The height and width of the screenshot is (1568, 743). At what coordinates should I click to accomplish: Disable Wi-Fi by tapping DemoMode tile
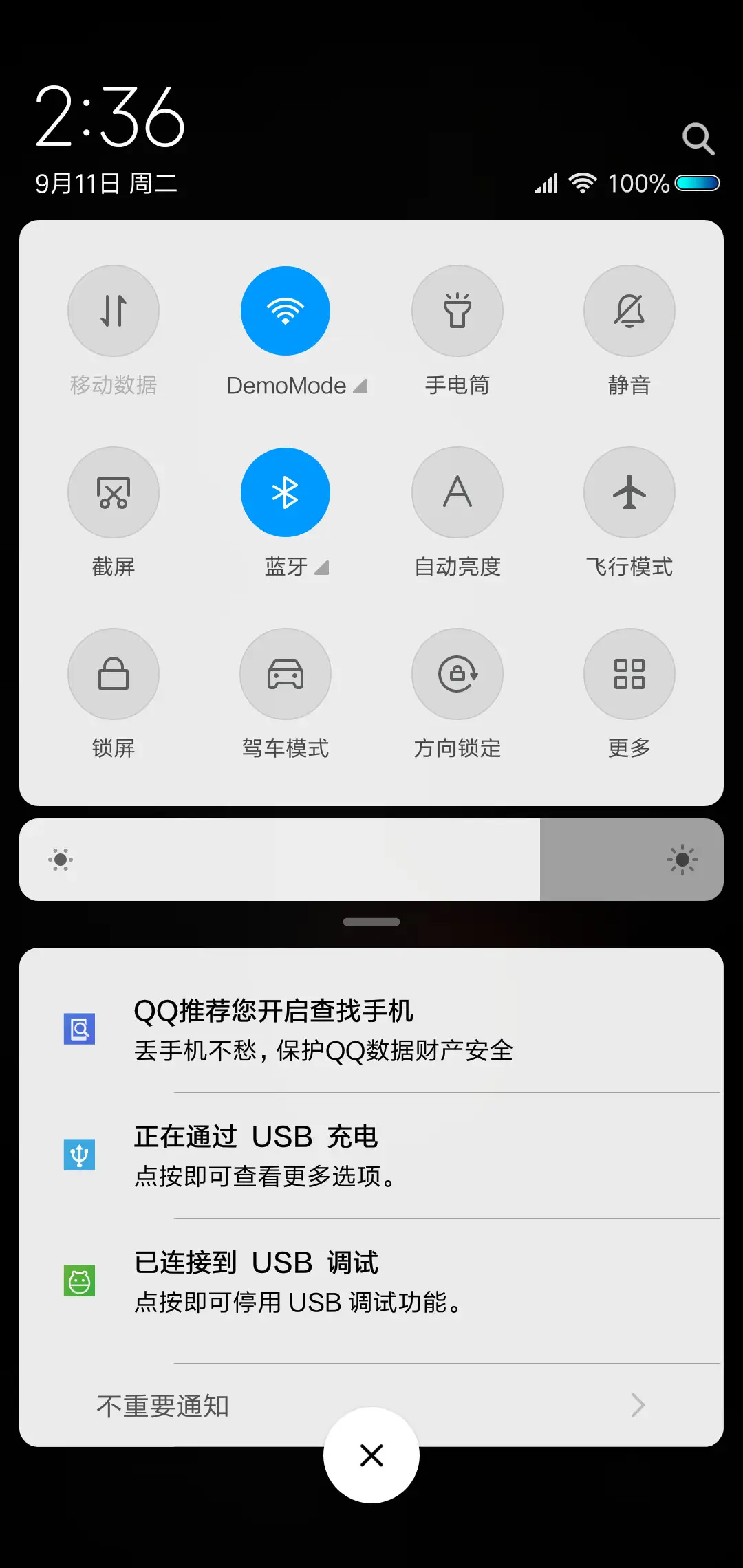pyautogui.click(x=285, y=311)
